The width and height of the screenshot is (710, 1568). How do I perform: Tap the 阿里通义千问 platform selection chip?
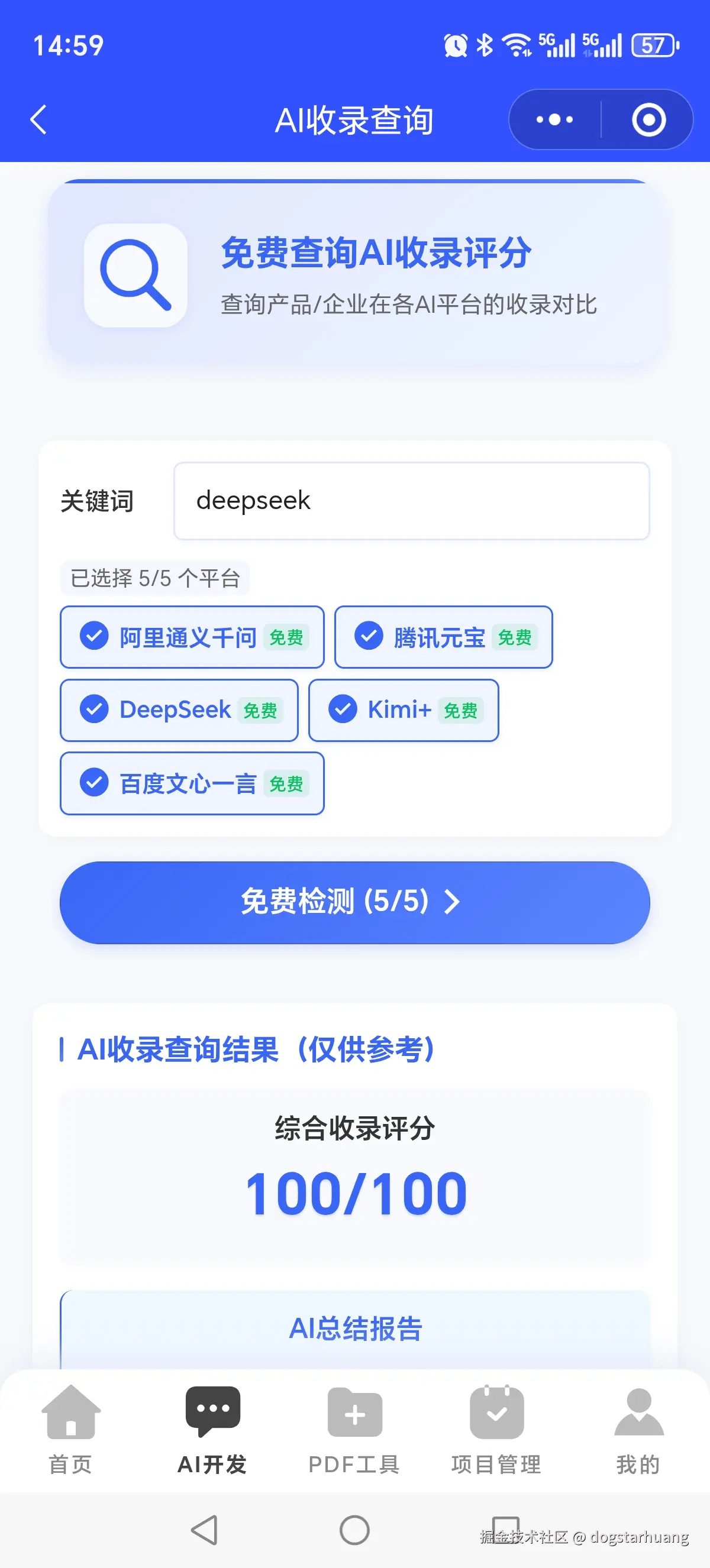(192, 636)
